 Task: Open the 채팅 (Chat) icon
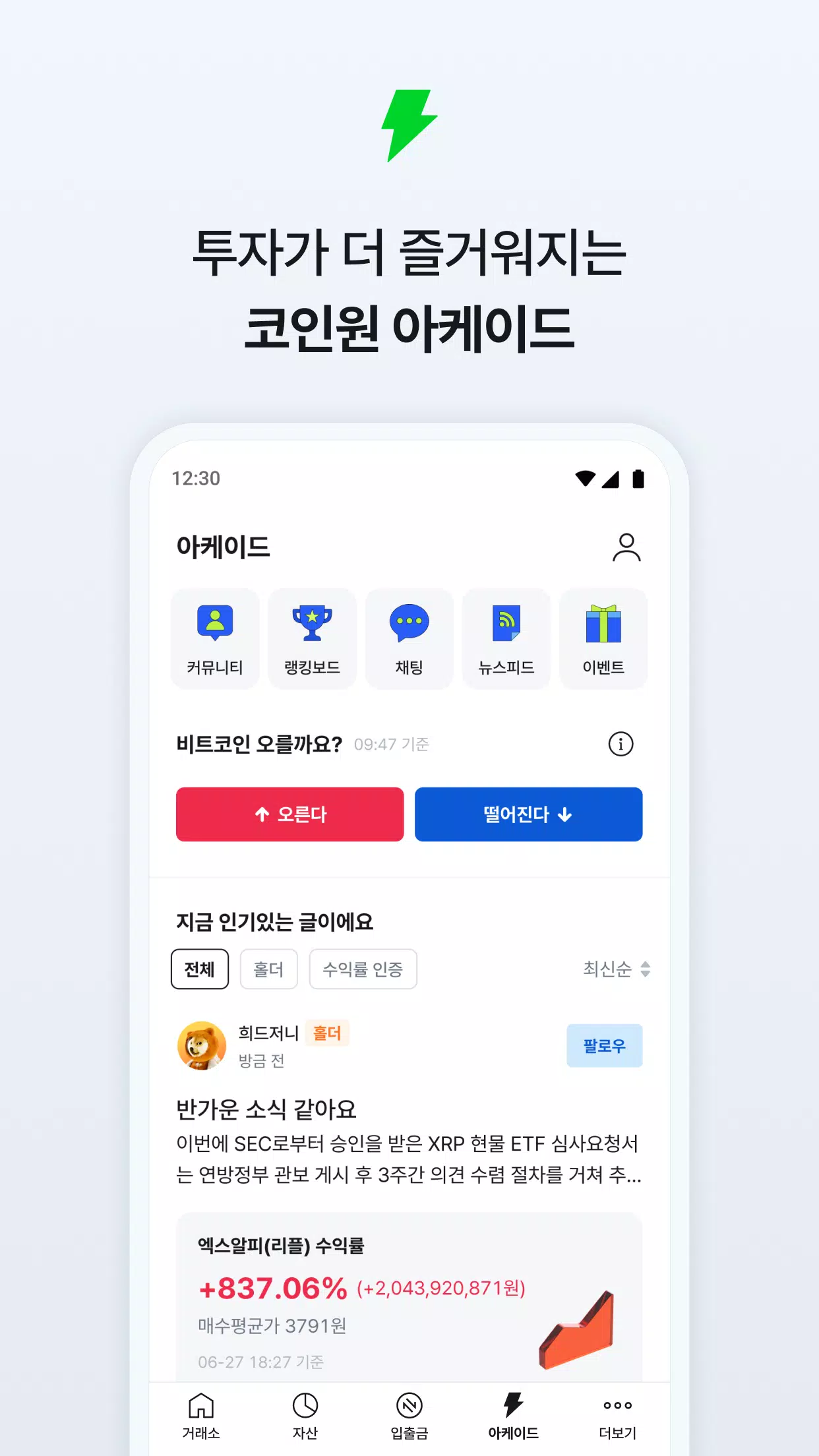coord(409,638)
